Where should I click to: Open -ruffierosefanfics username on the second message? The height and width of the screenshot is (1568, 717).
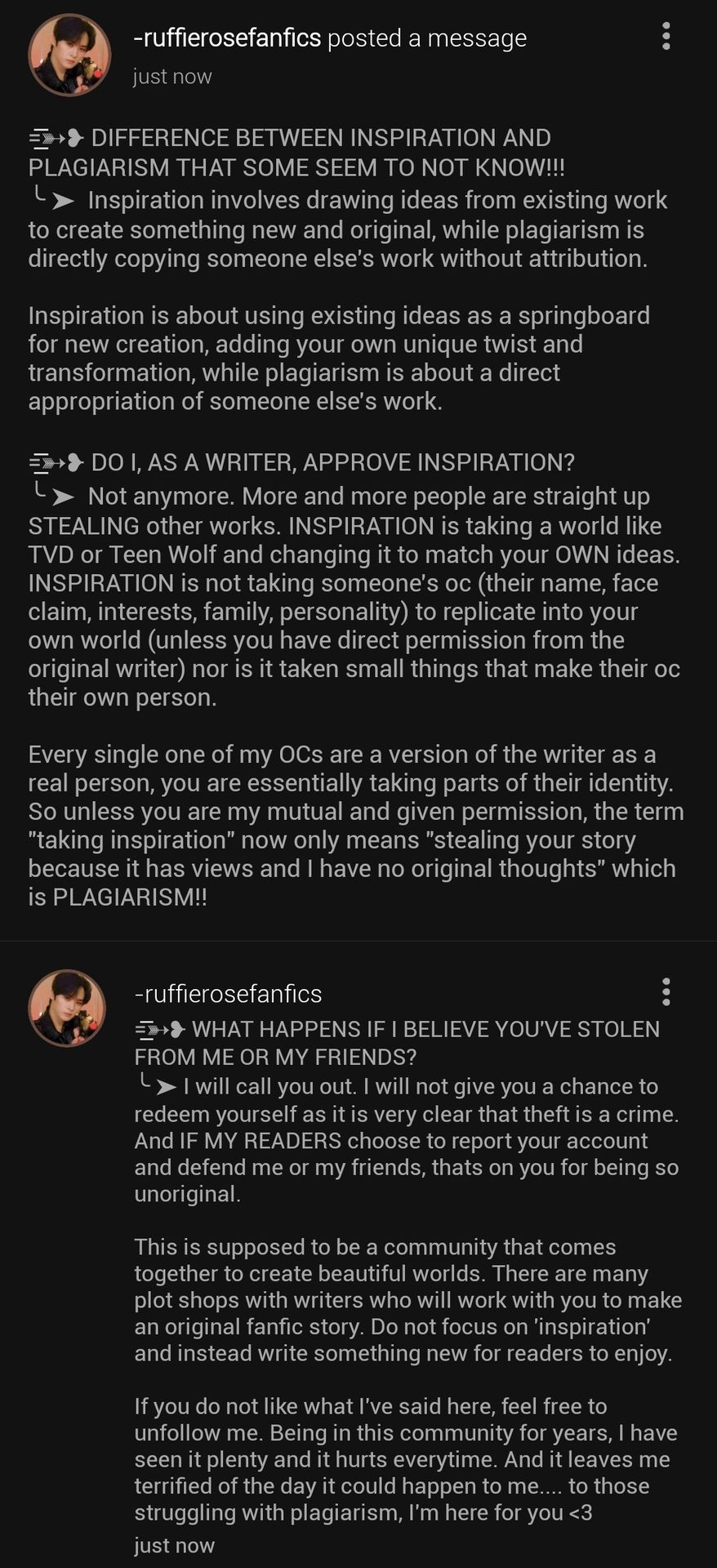tap(228, 994)
